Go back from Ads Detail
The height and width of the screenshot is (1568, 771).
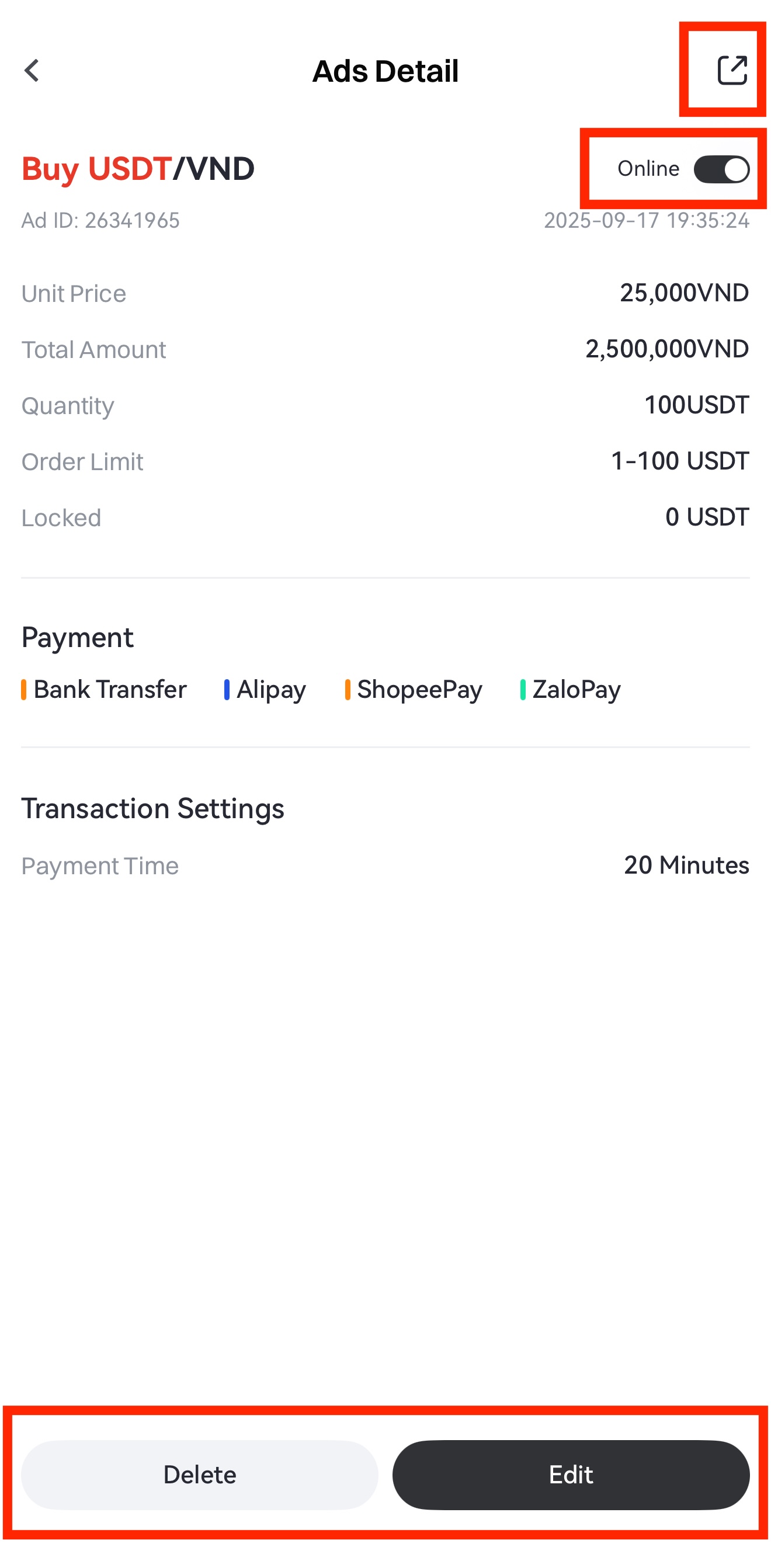32,71
